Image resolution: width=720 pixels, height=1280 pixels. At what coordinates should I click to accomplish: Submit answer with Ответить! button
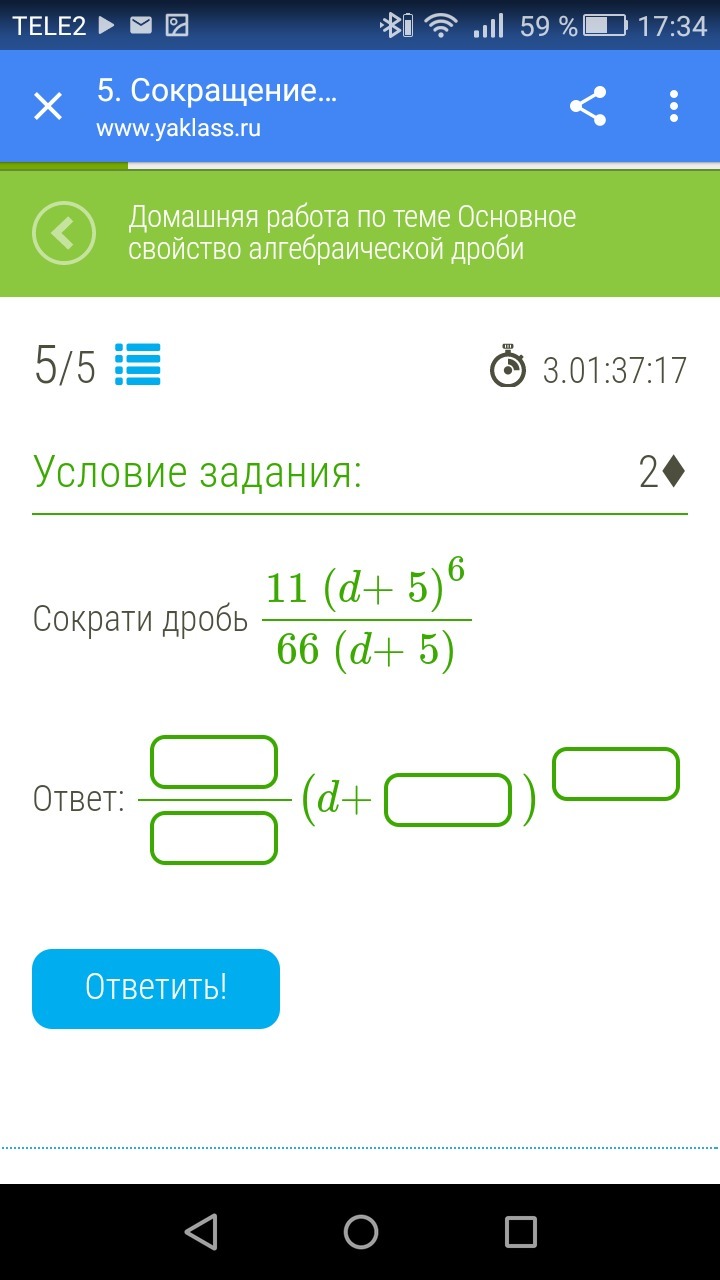point(156,989)
